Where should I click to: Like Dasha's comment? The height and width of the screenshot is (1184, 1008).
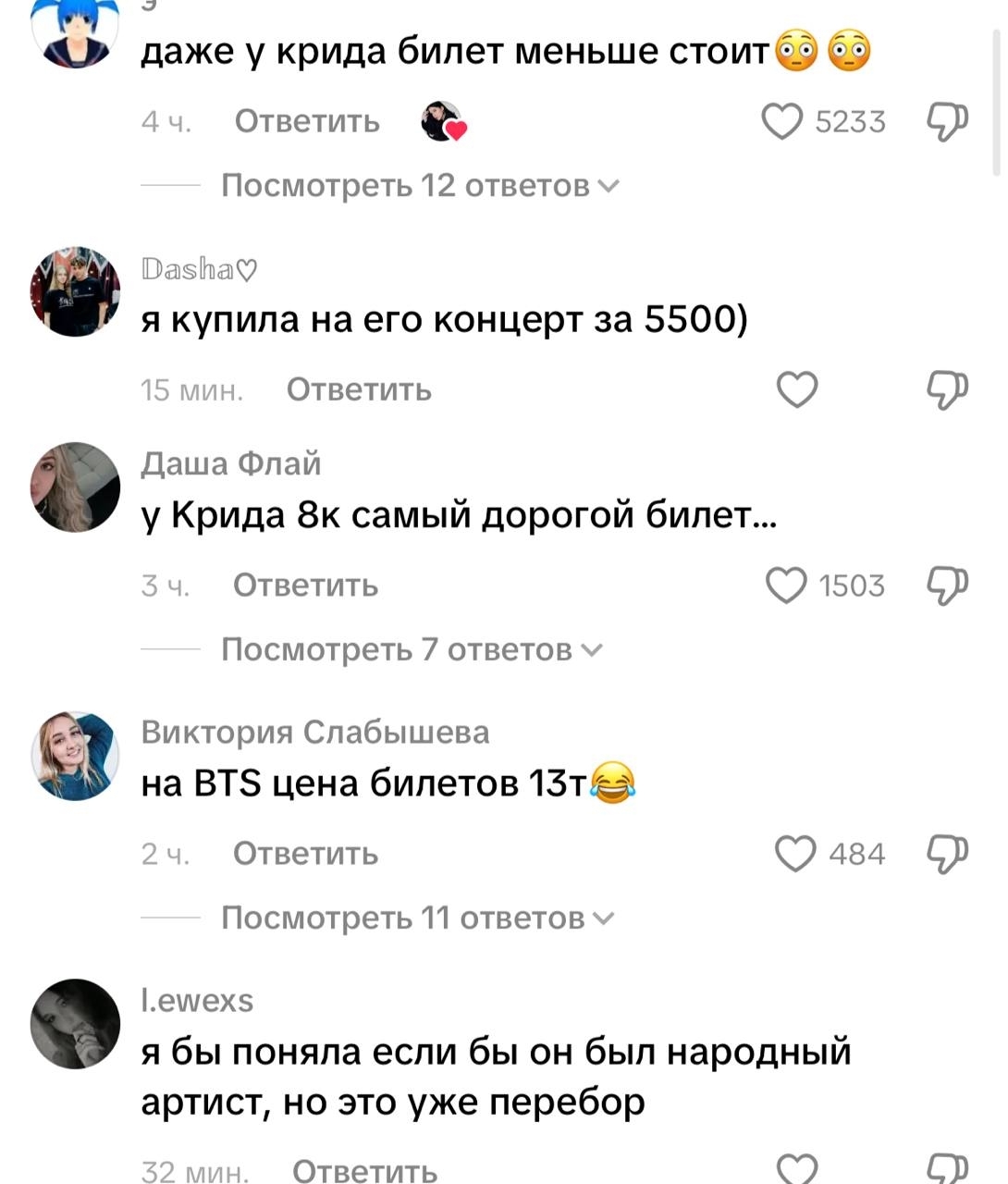pos(796,389)
